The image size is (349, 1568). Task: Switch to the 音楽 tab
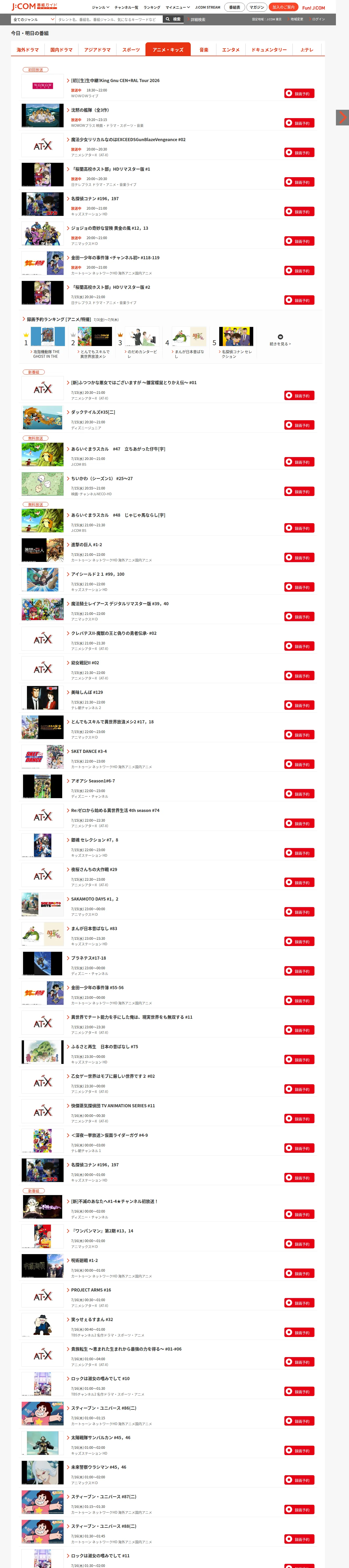(204, 50)
